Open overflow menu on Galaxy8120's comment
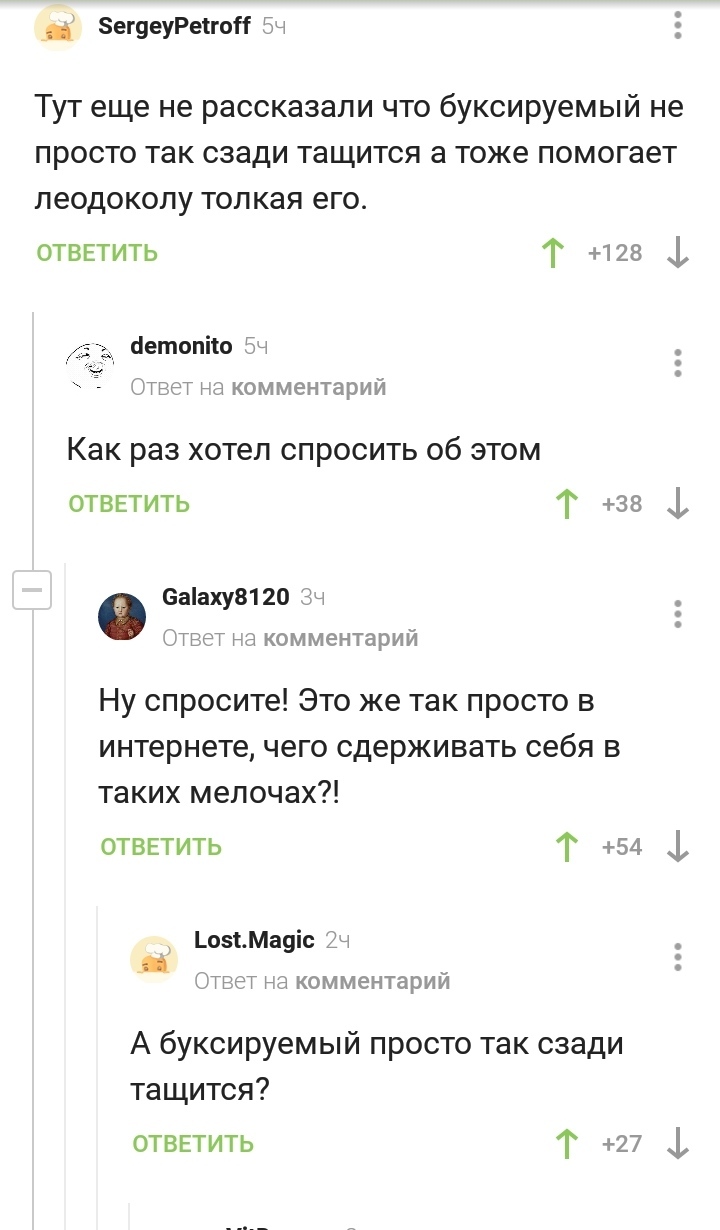 click(x=678, y=613)
